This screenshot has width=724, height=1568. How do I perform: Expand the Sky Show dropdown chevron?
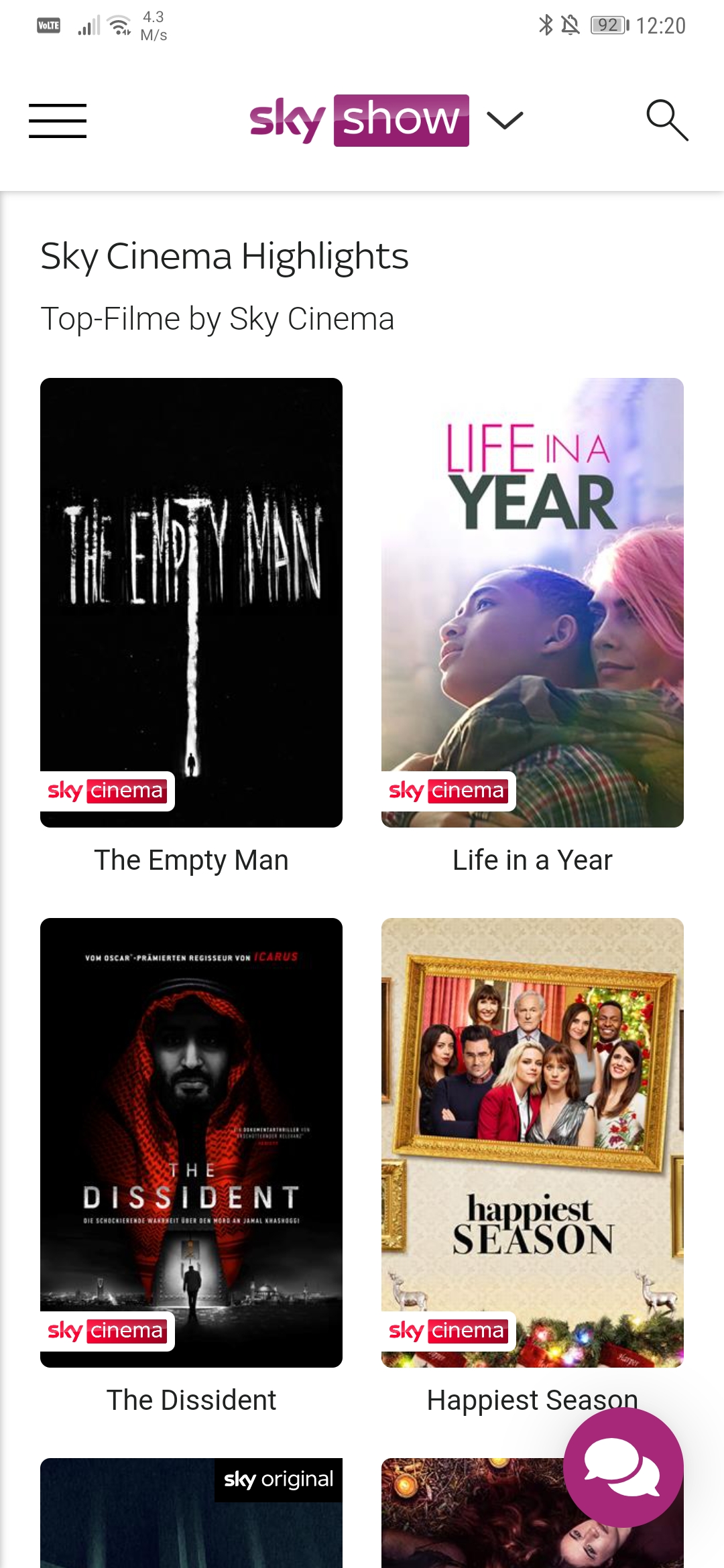[x=505, y=121]
